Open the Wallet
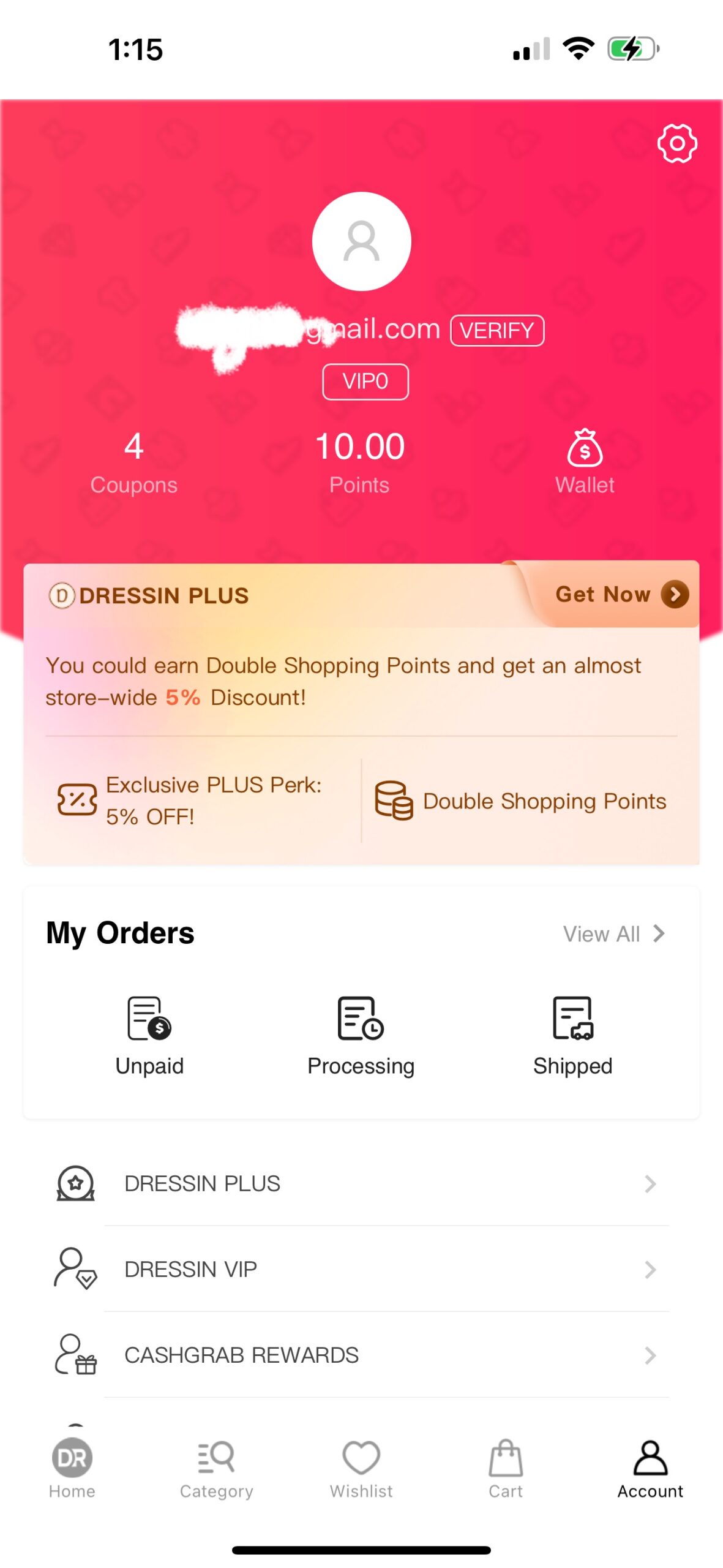Image resolution: width=723 pixels, height=1568 pixels. click(x=584, y=461)
